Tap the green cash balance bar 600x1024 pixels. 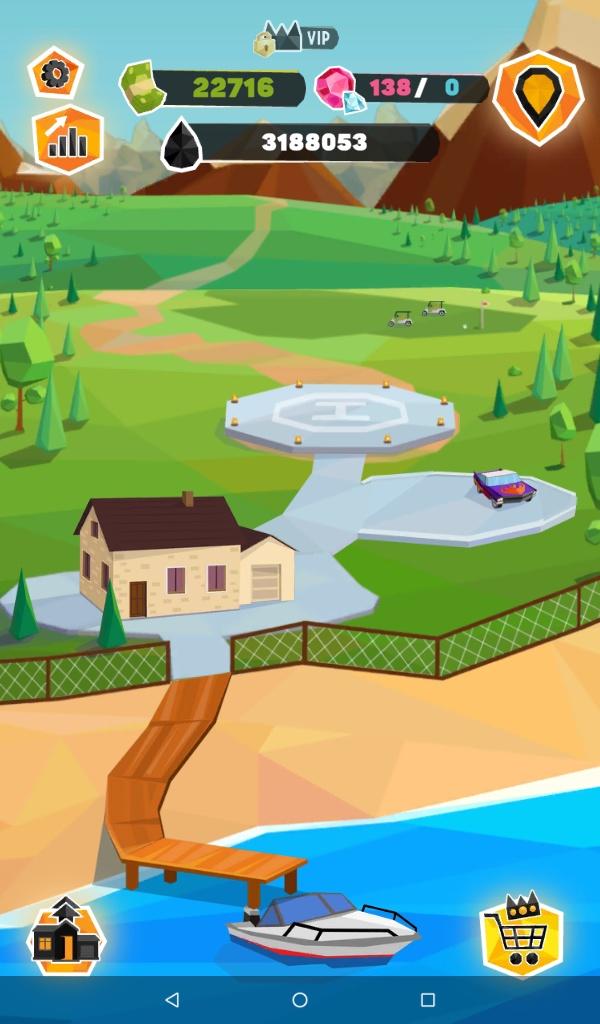click(215, 88)
